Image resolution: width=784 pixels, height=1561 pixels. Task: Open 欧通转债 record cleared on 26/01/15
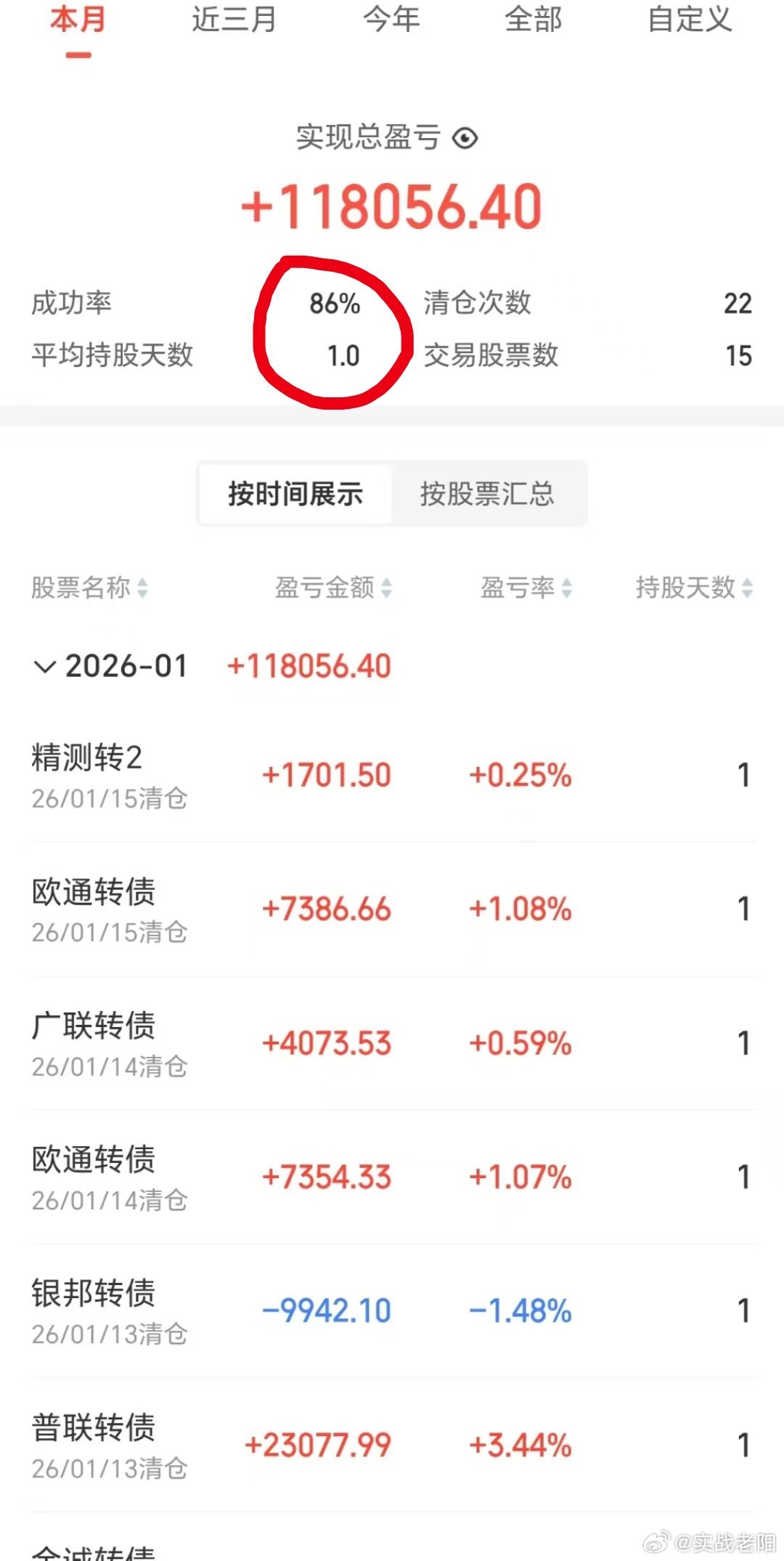392,909
